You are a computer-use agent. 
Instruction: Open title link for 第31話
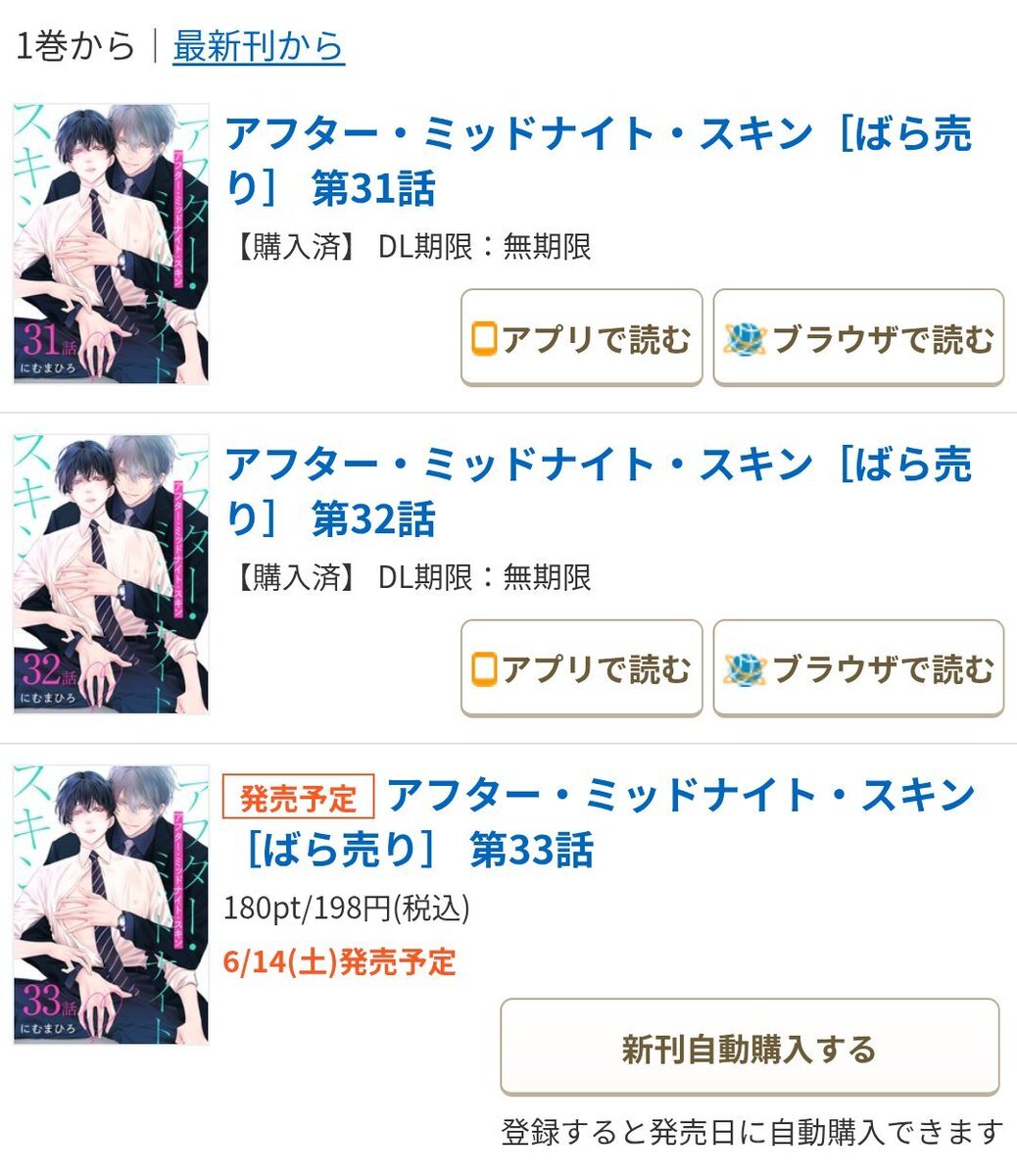(599, 161)
